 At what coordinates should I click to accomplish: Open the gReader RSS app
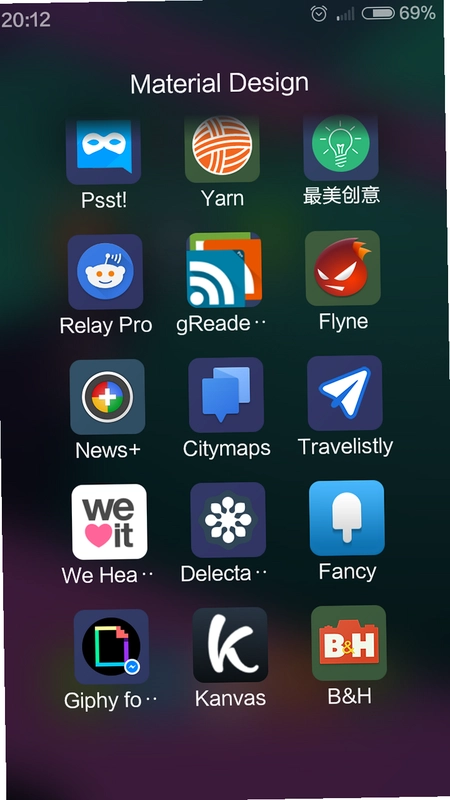(224, 270)
